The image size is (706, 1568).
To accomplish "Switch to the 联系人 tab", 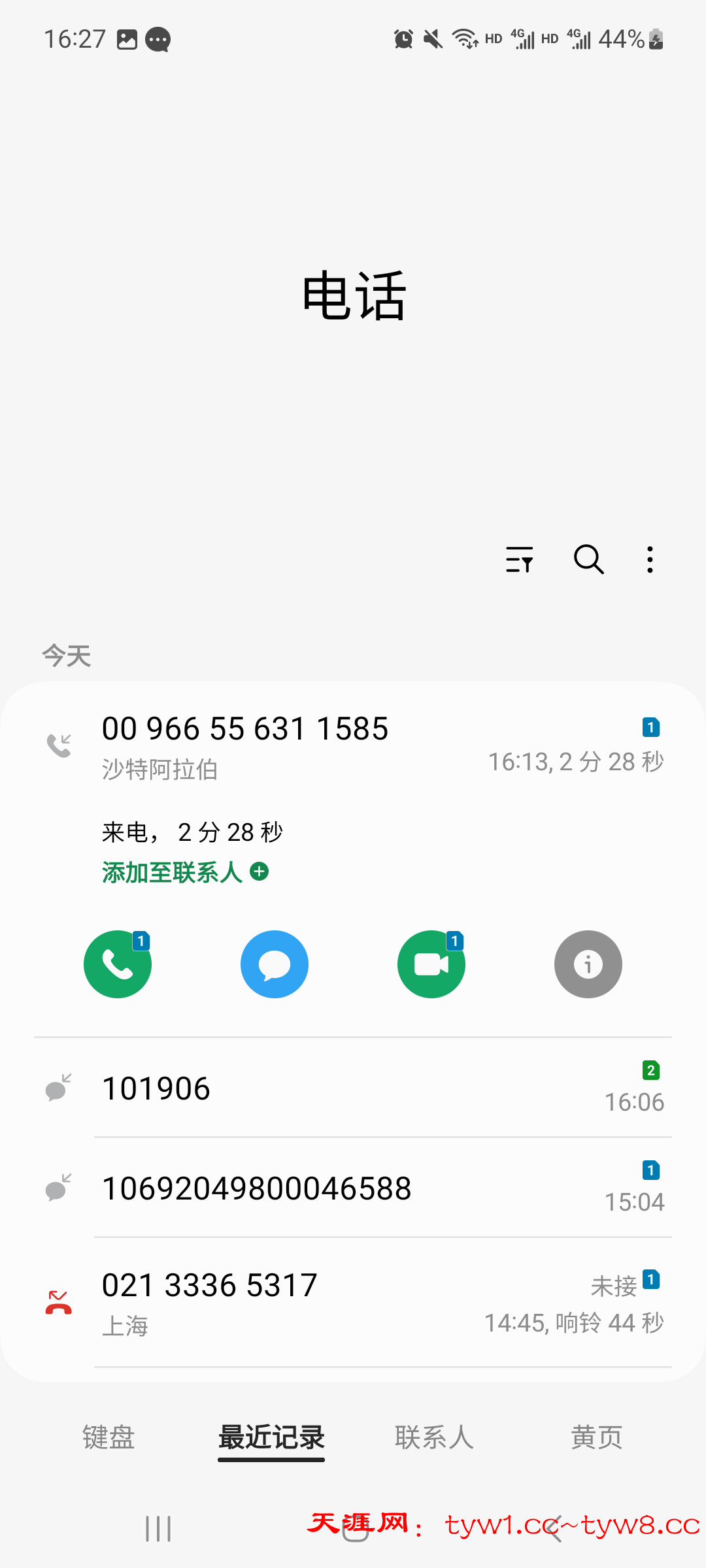I will coord(434,1437).
